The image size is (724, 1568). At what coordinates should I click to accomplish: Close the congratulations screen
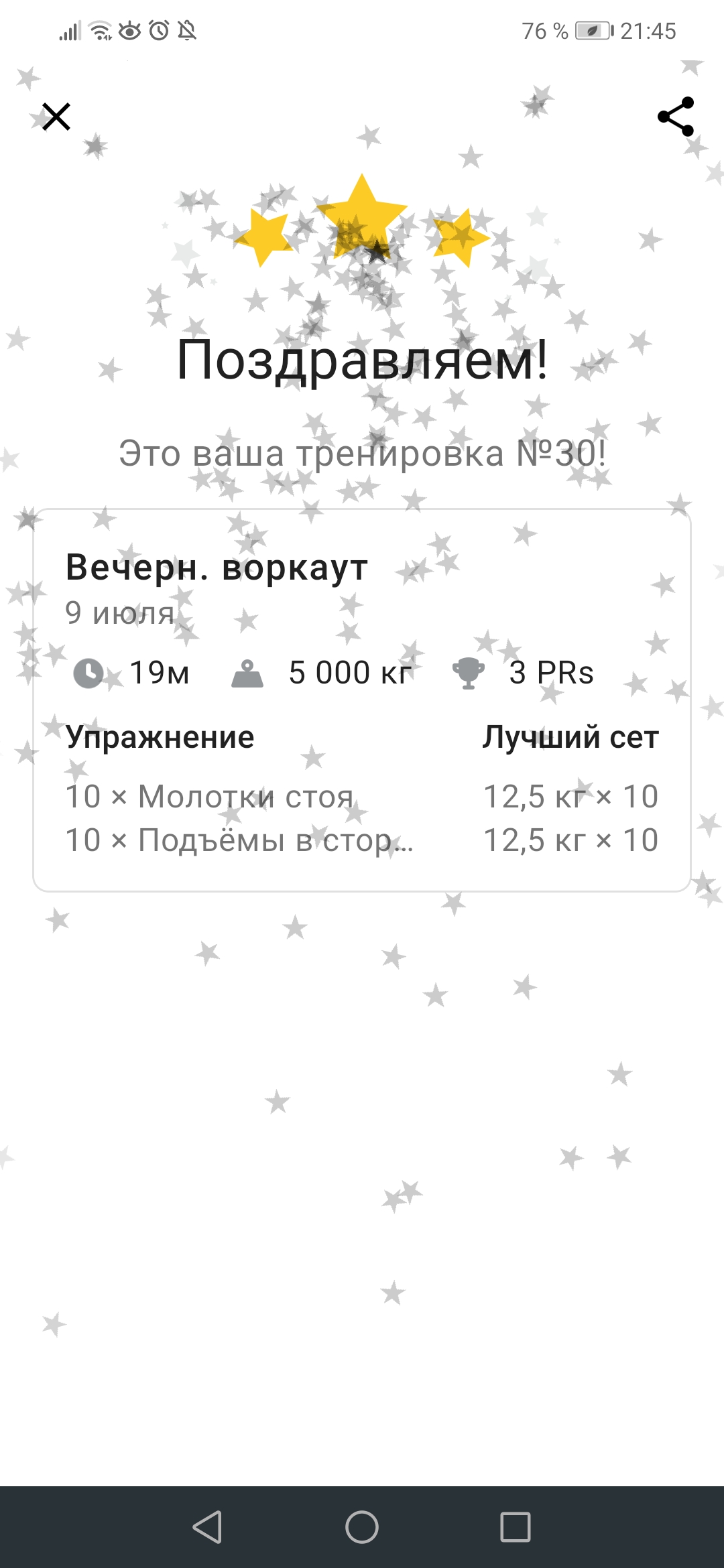[56, 117]
